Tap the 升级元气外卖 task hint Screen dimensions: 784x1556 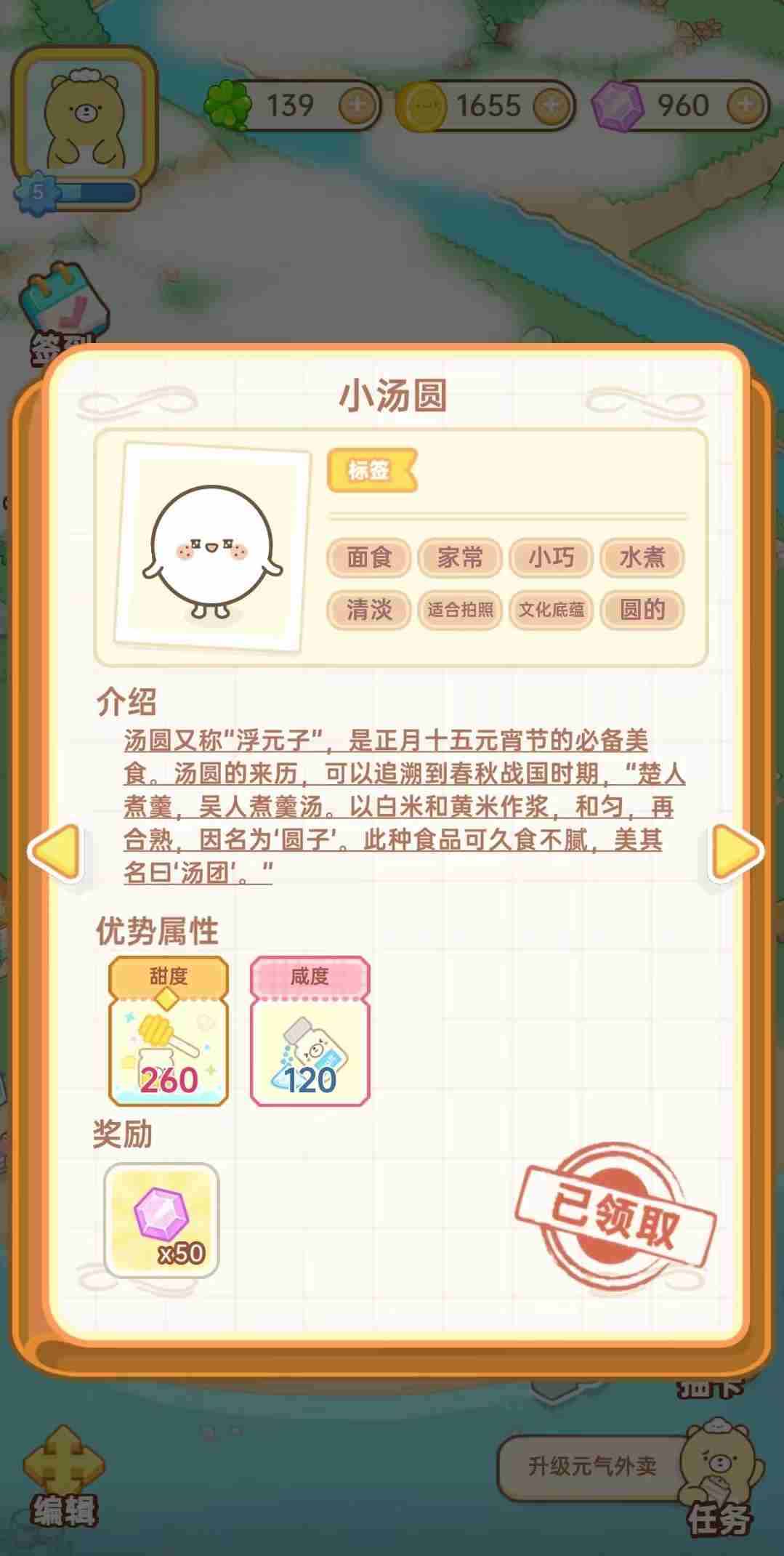pos(591,1466)
